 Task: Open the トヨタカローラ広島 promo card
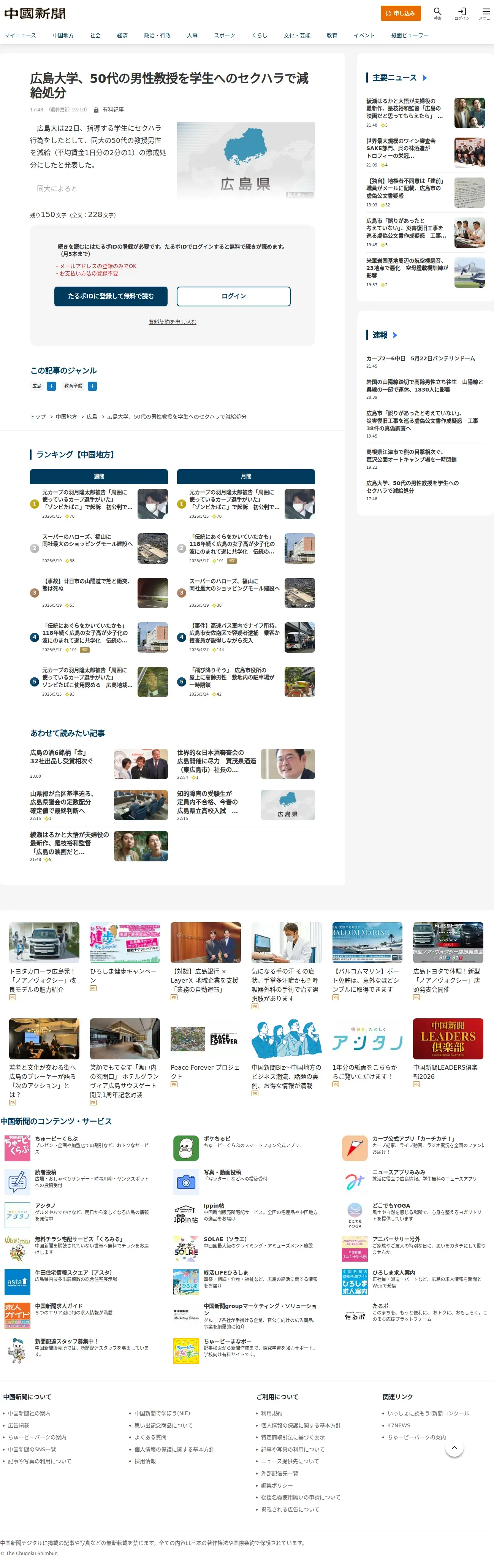tap(44, 958)
